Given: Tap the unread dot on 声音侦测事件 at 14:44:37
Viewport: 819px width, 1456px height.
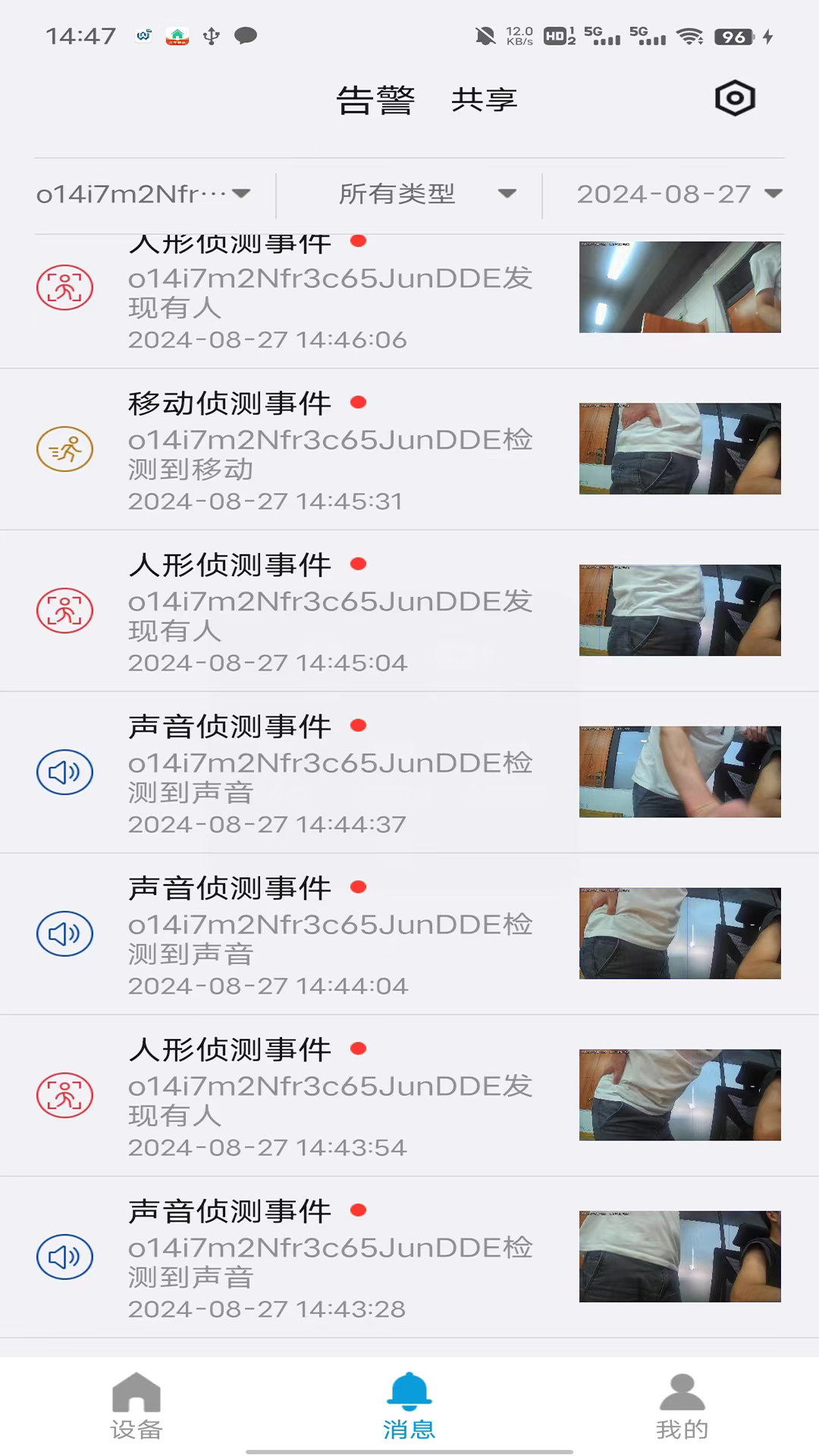Looking at the screenshot, I should (x=359, y=726).
